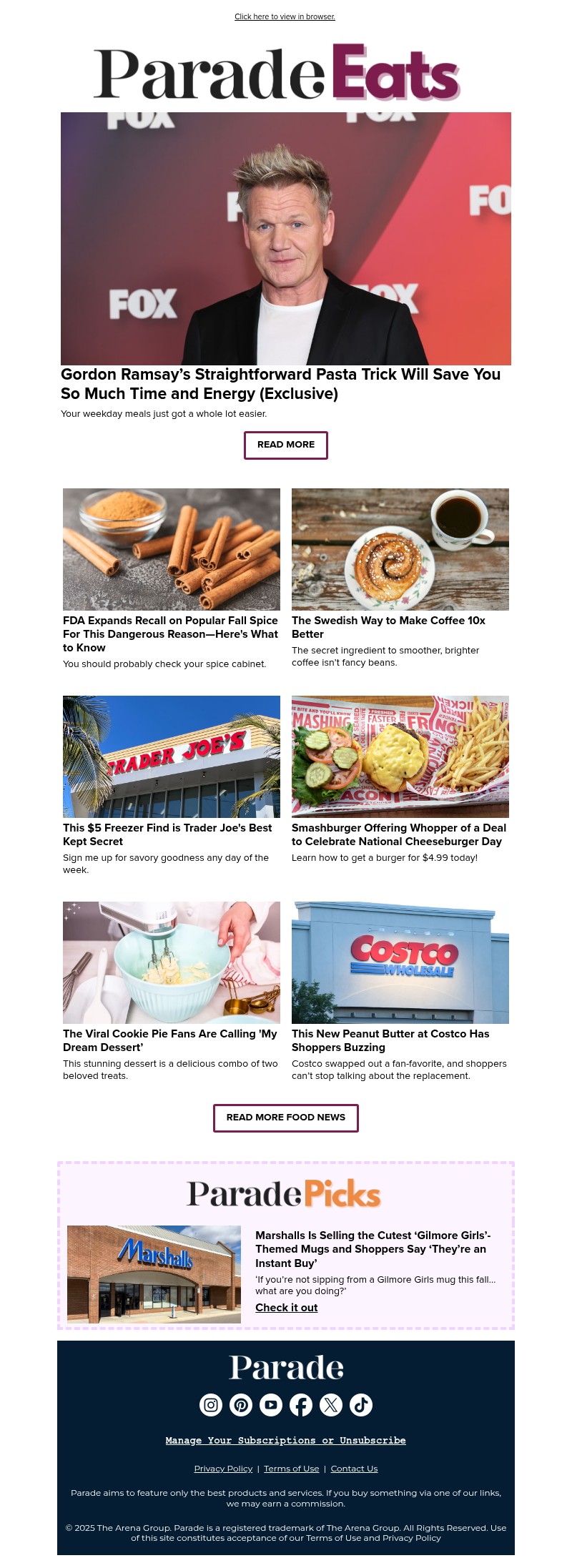Click the Costco storefront thumbnail
Viewport: 572px width, 1568px height.
(x=400, y=962)
